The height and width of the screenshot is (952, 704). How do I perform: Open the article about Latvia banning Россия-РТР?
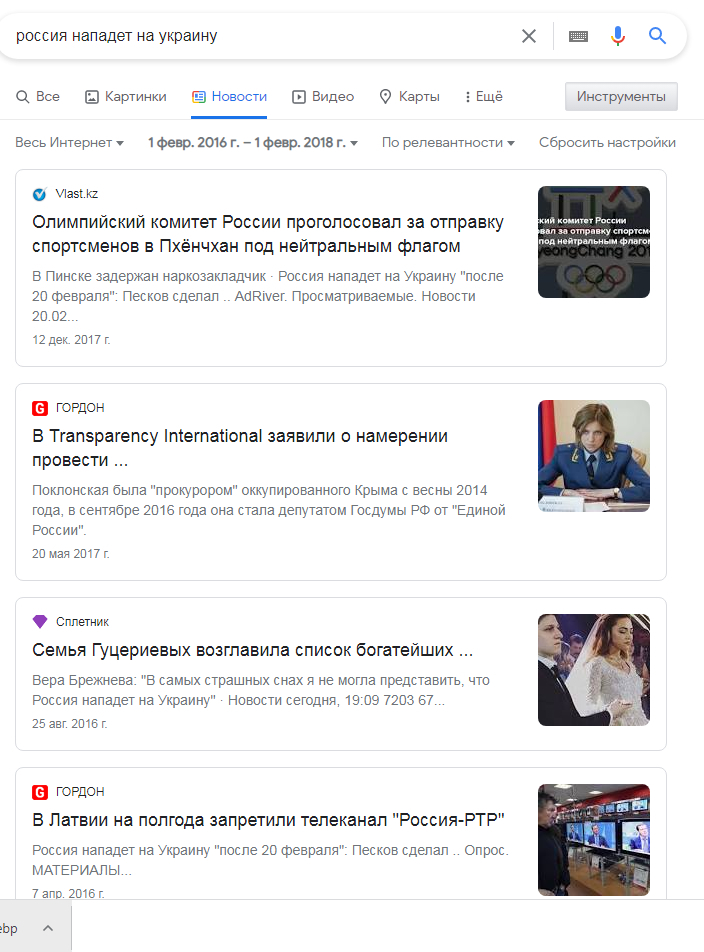[268, 820]
